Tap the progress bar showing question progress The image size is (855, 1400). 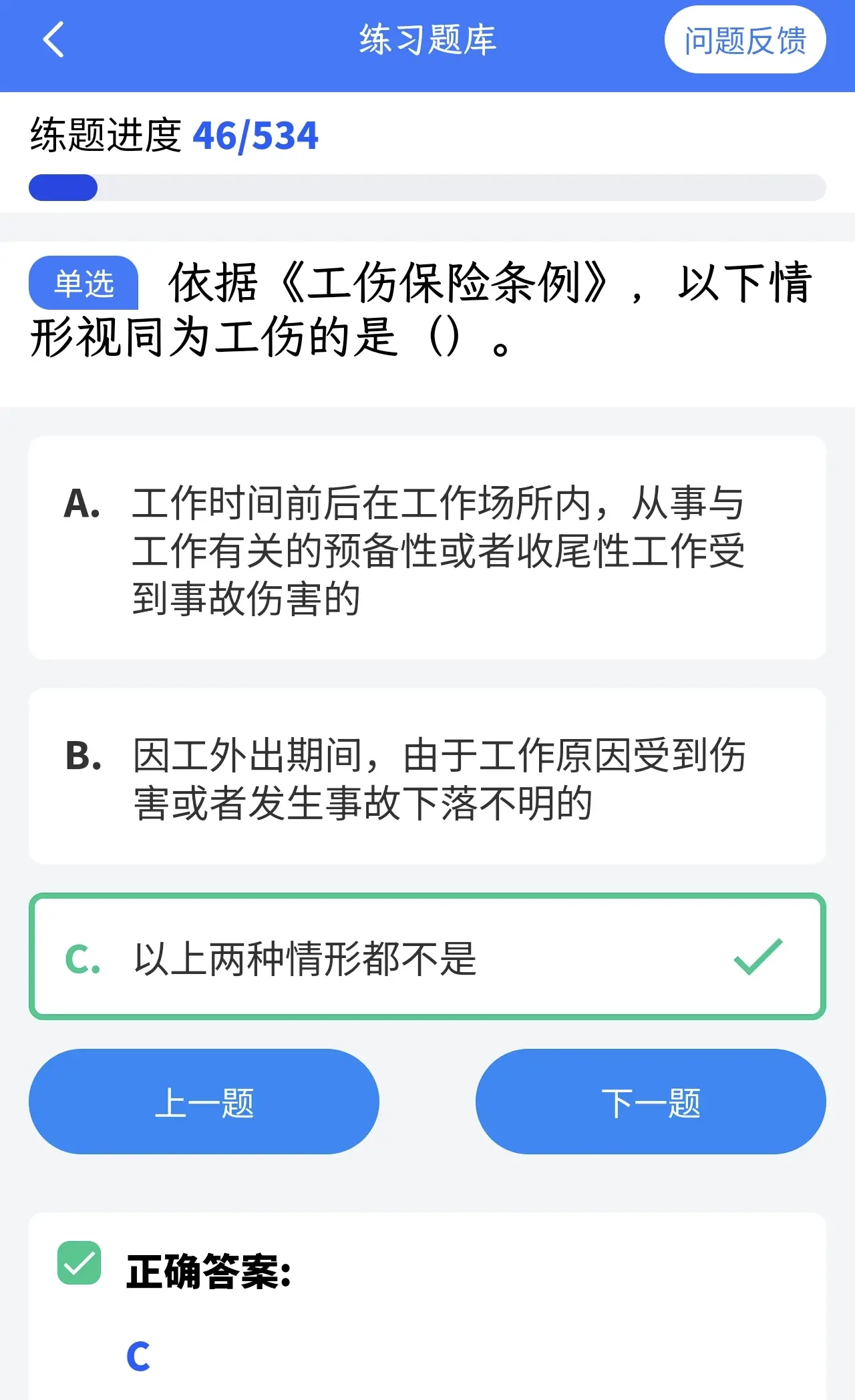click(427, 189)
